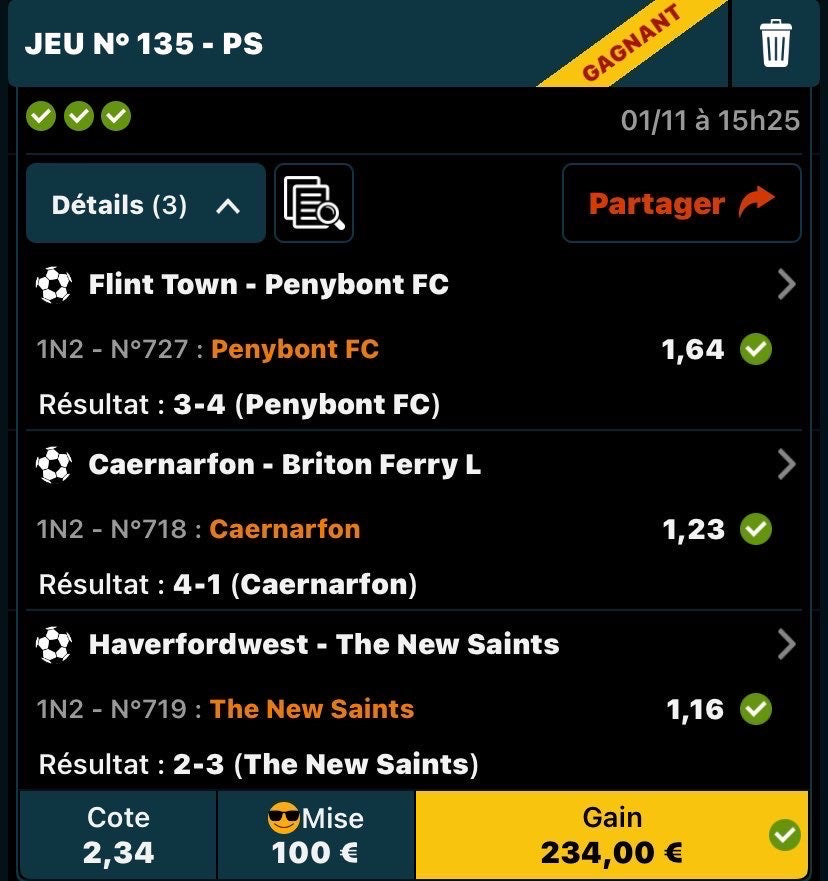Share this winning bet via Partager
This screenshot has height=881, width=828.
(681, 204)
